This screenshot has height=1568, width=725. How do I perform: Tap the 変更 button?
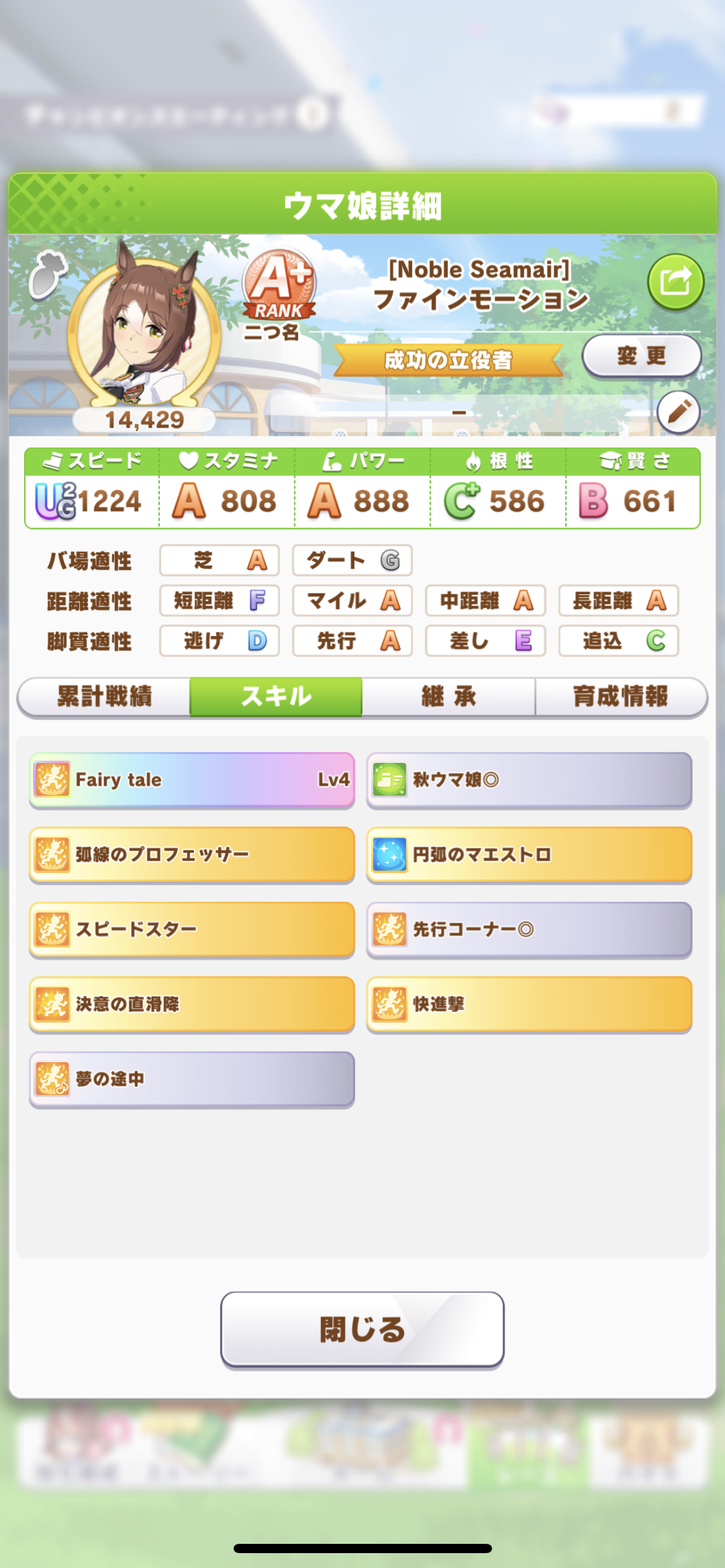click(641, 356)
